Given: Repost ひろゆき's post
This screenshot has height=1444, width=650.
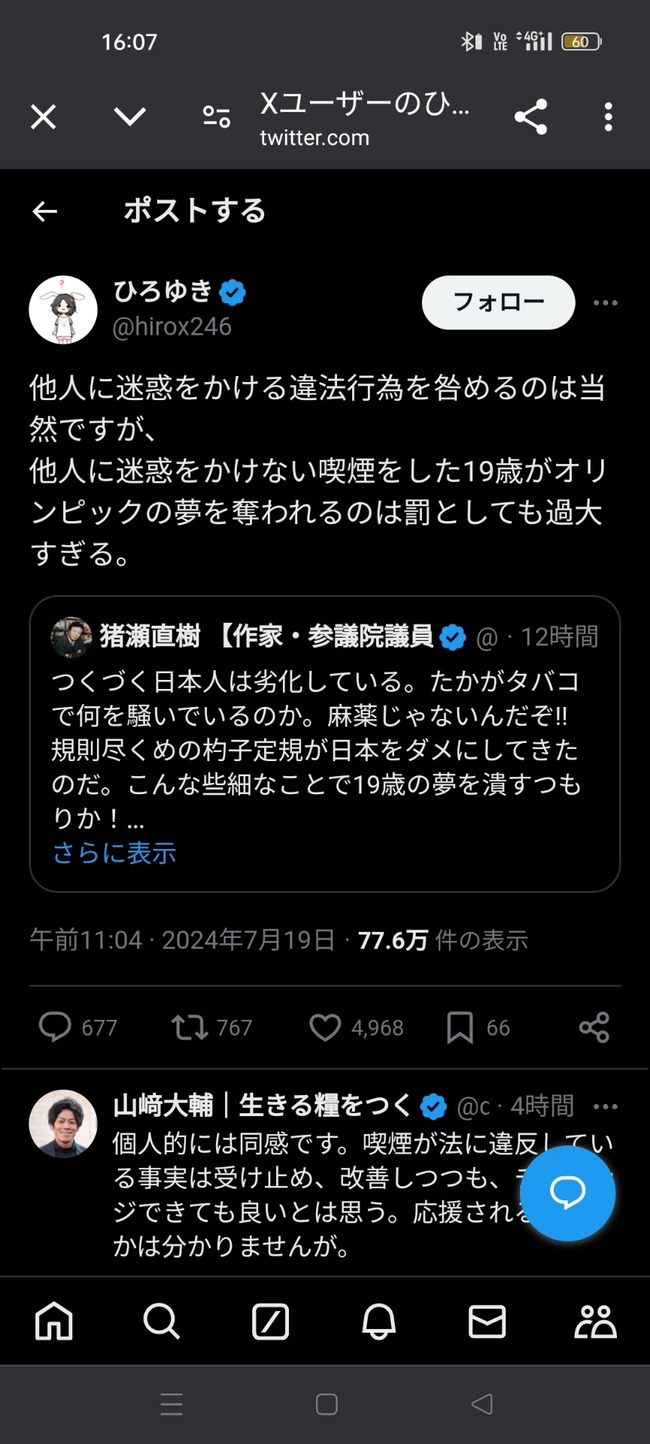Looking at the screenshot, I should (x=189, y=1027).
